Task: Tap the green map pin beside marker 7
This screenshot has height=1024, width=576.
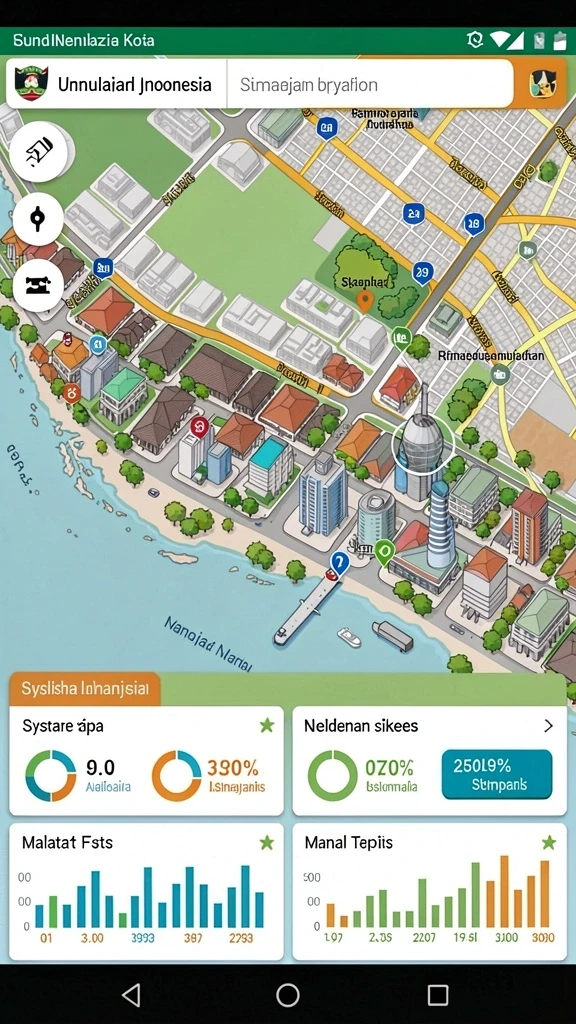Action: click(384, 552)
